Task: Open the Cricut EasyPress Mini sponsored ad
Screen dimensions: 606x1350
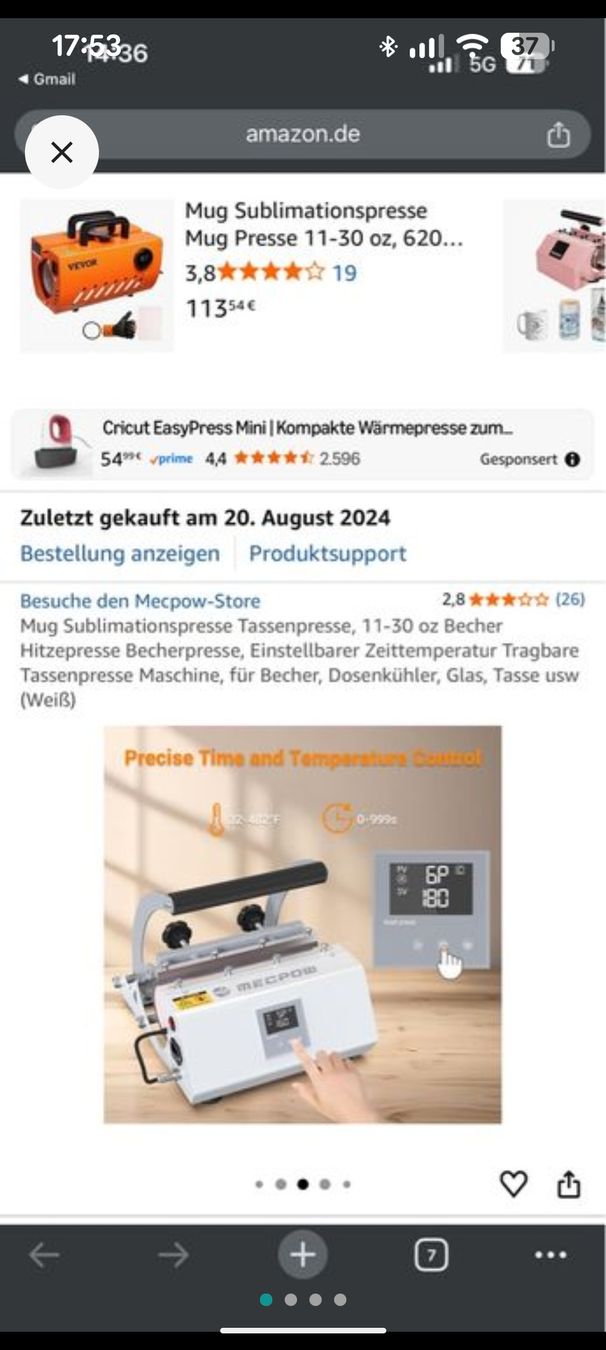Action: [302, 444]
